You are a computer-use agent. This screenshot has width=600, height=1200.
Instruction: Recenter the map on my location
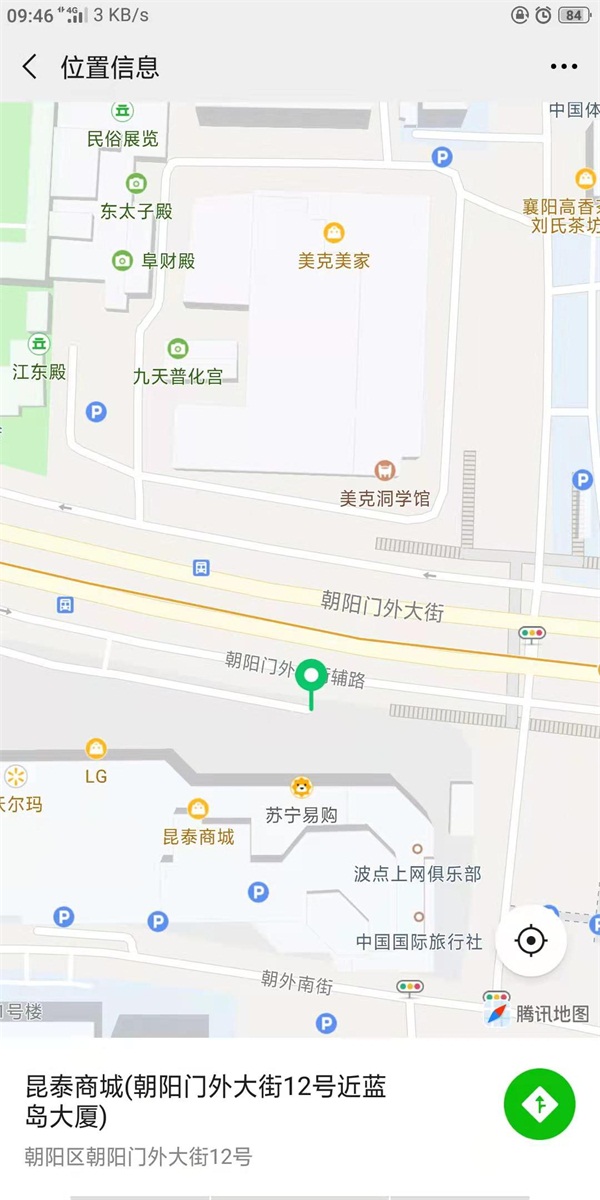click(531, 941)
